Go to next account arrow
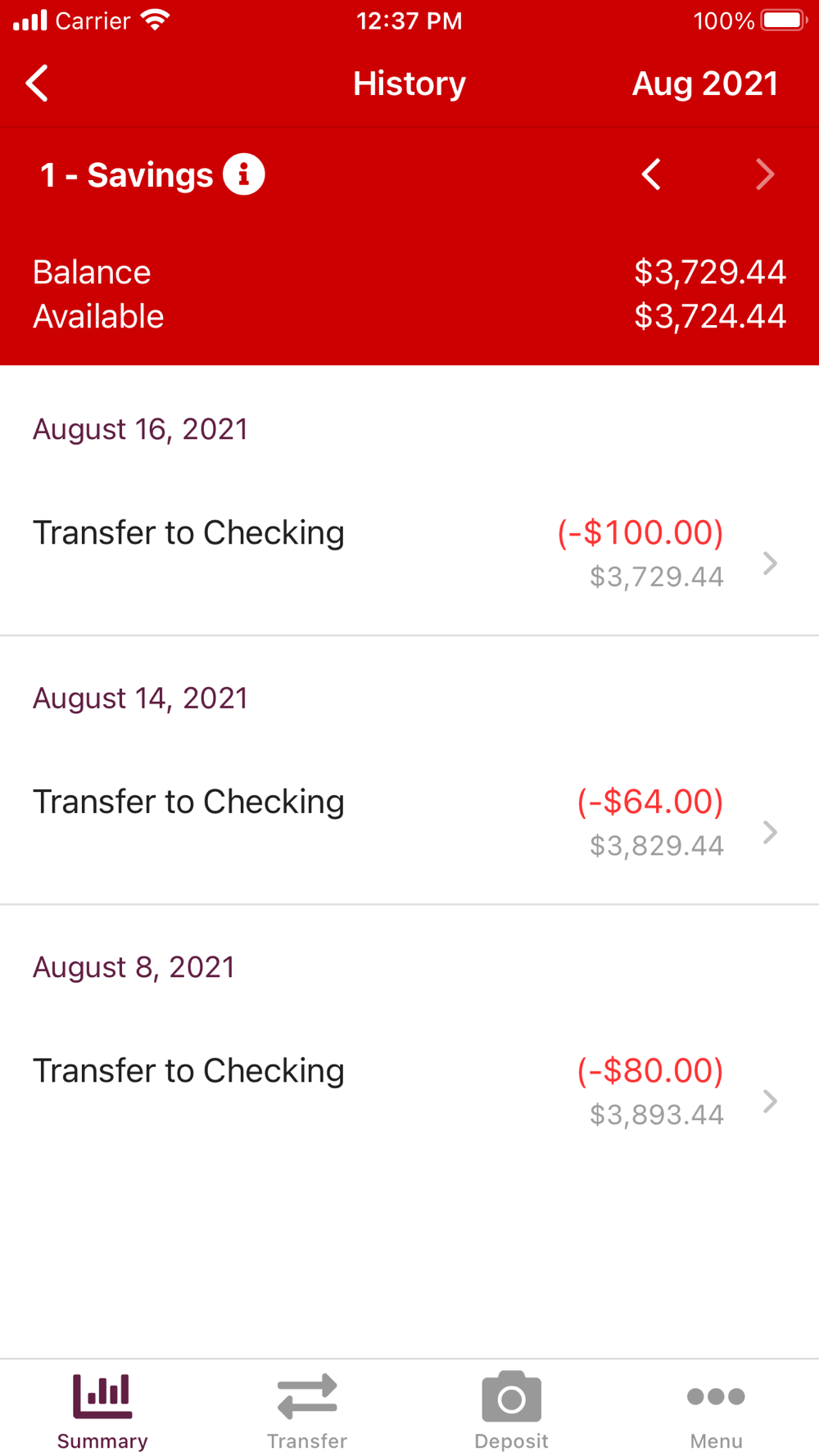The image size is (819, 1456). coord(765,174)
